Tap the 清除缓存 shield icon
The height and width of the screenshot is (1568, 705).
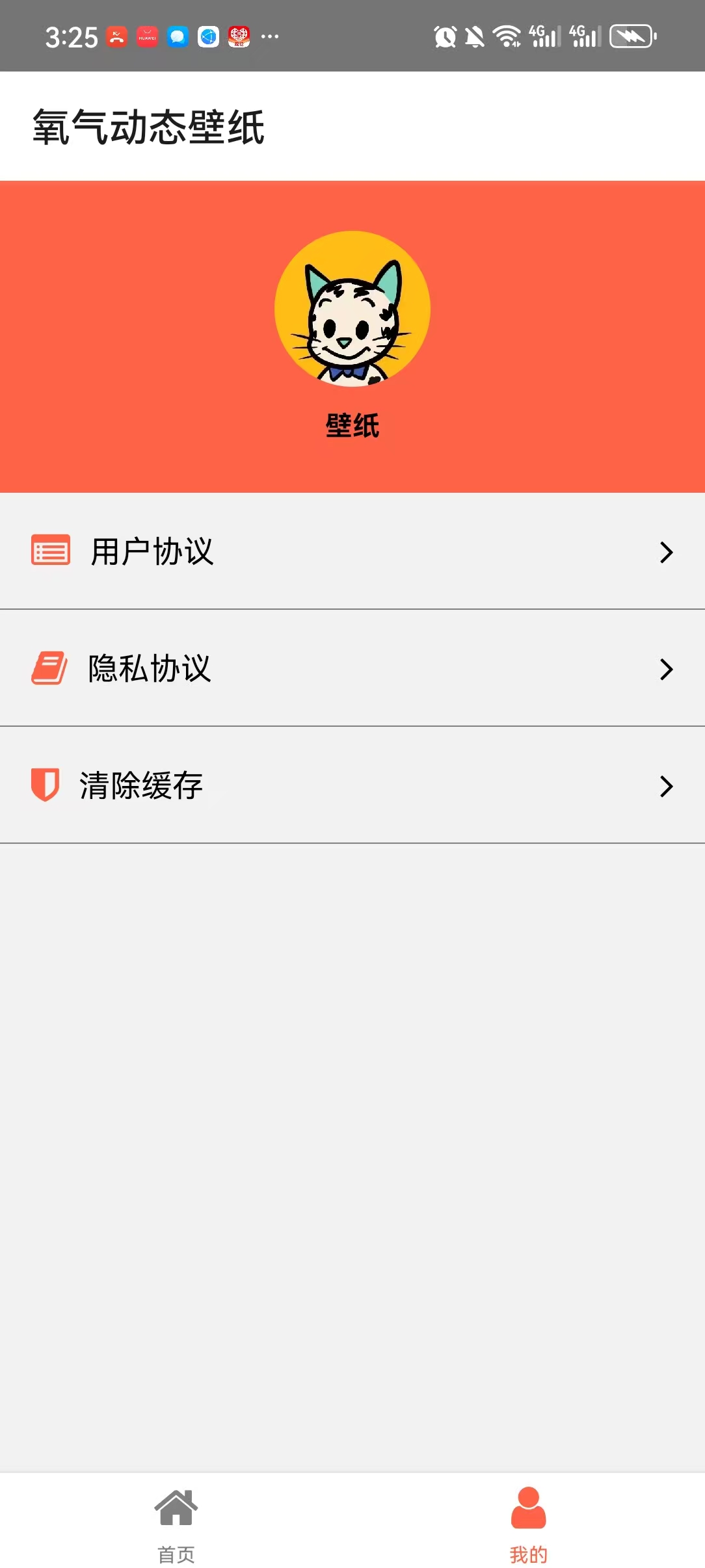(44, 785)
